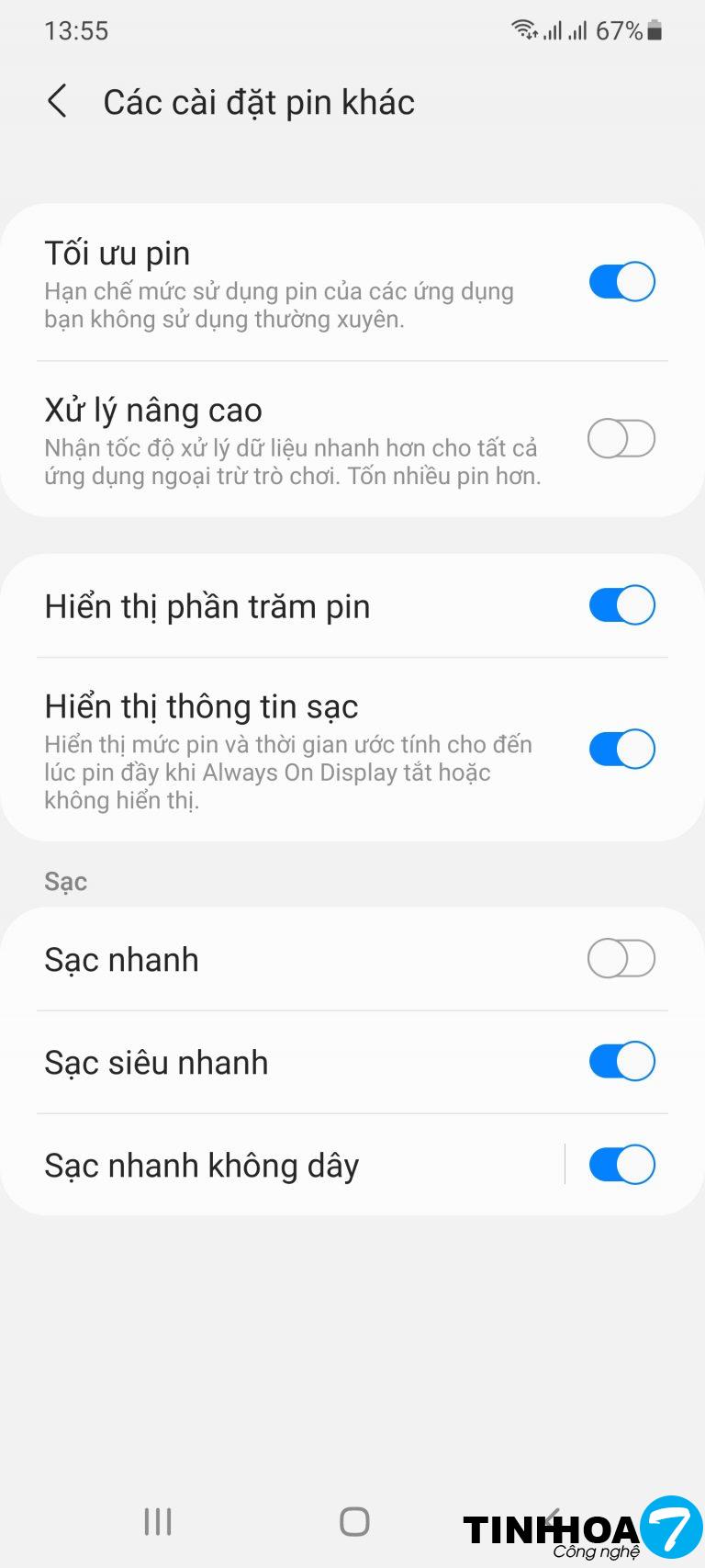705x1568 pixels.
Task: Open Sạc nhanh không dây settings row
Action: (275, 1165)
